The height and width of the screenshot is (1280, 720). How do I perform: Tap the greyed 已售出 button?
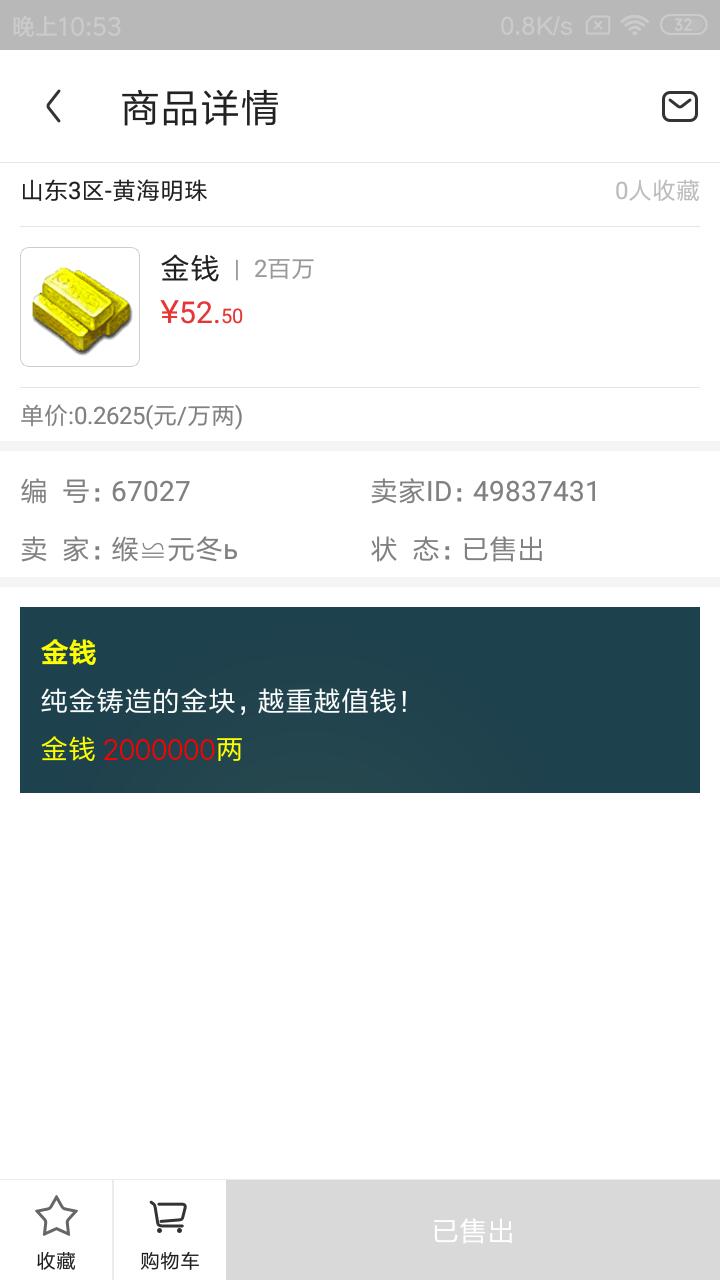click(473, 1230)
